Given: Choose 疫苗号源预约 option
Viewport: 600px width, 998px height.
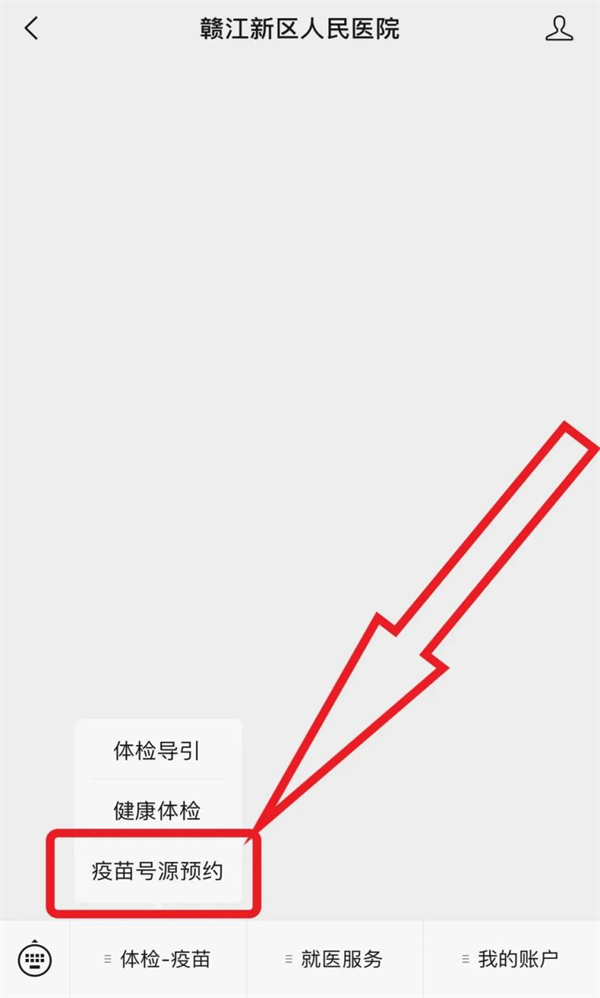Looking at the screenshot, I should (x=157, y=871).
